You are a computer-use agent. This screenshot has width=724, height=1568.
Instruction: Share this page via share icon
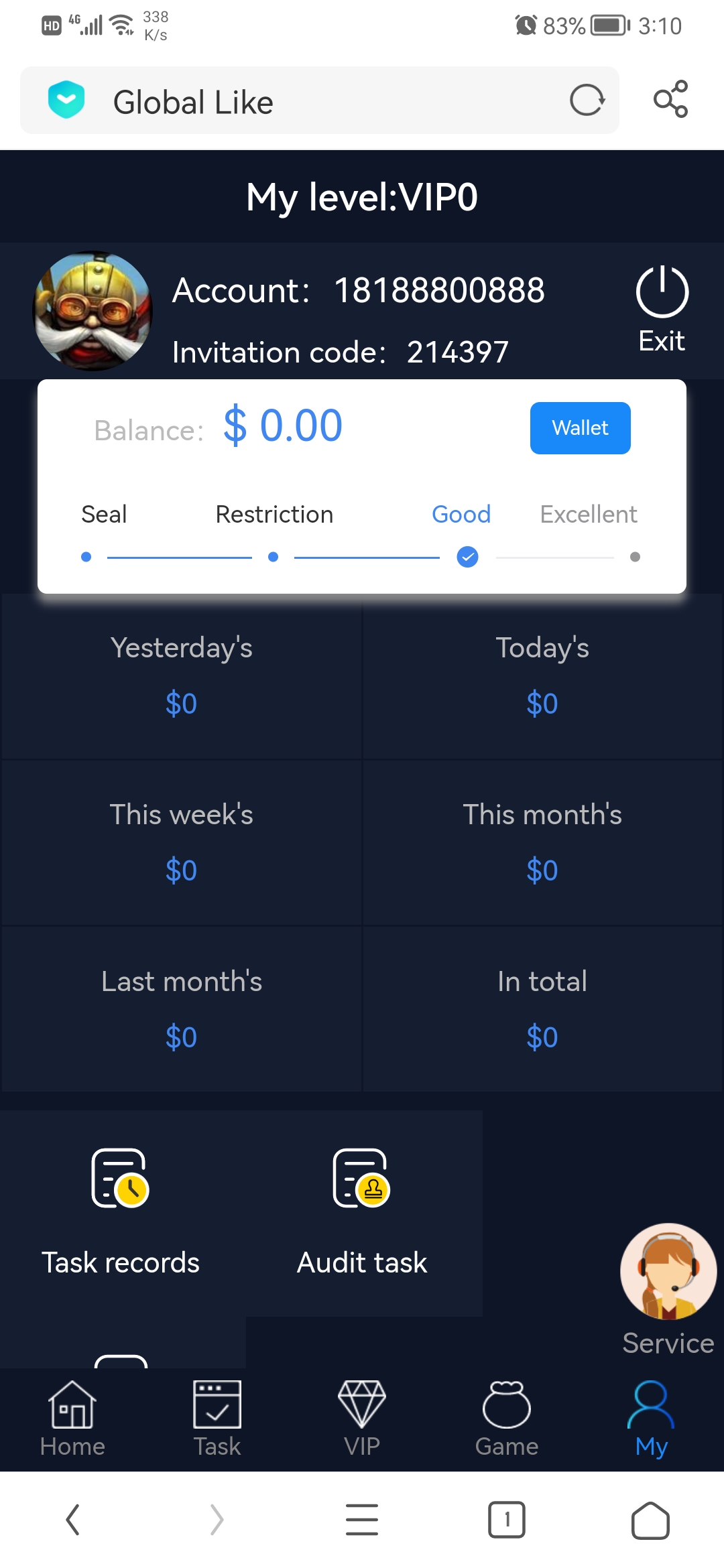(x=670, y=100)
